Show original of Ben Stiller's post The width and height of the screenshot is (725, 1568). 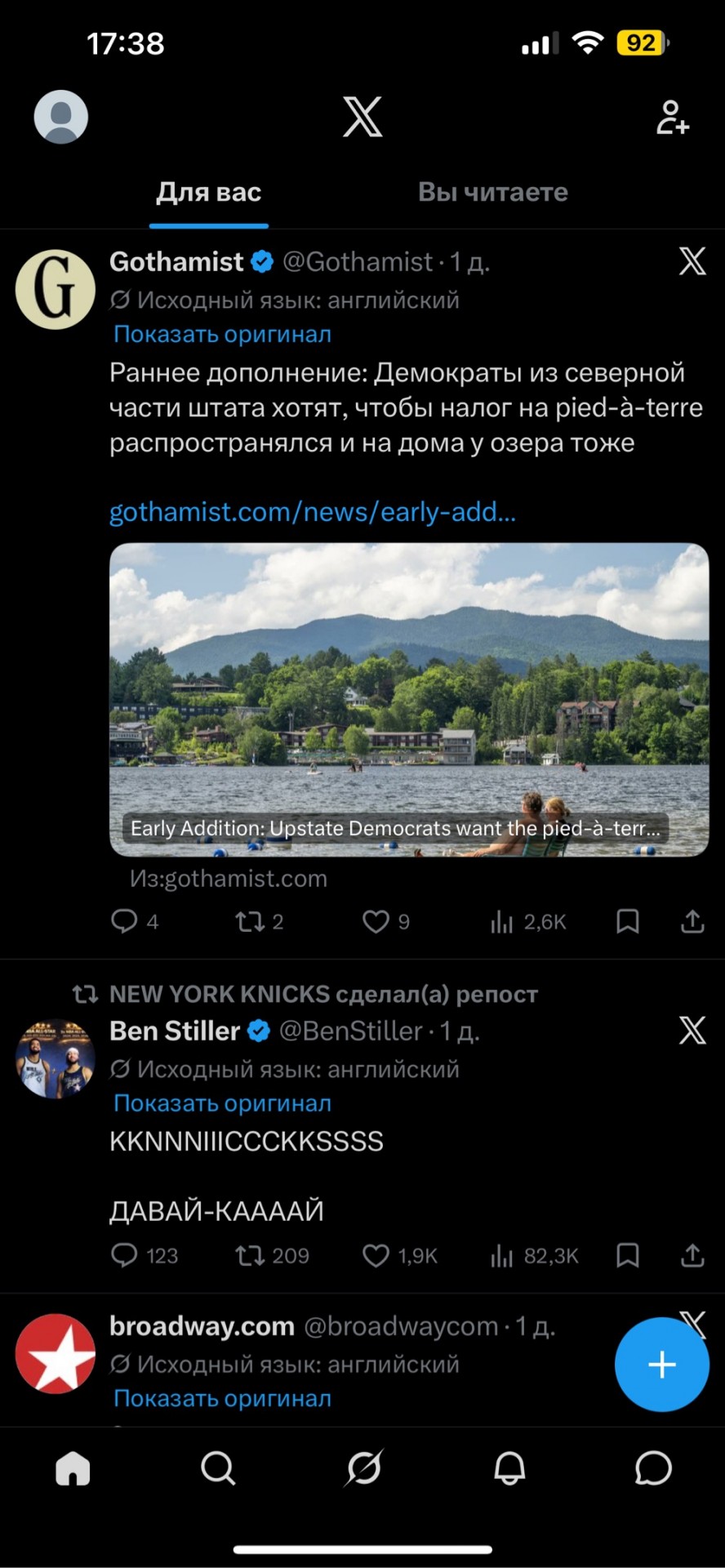click(222, 1103)
